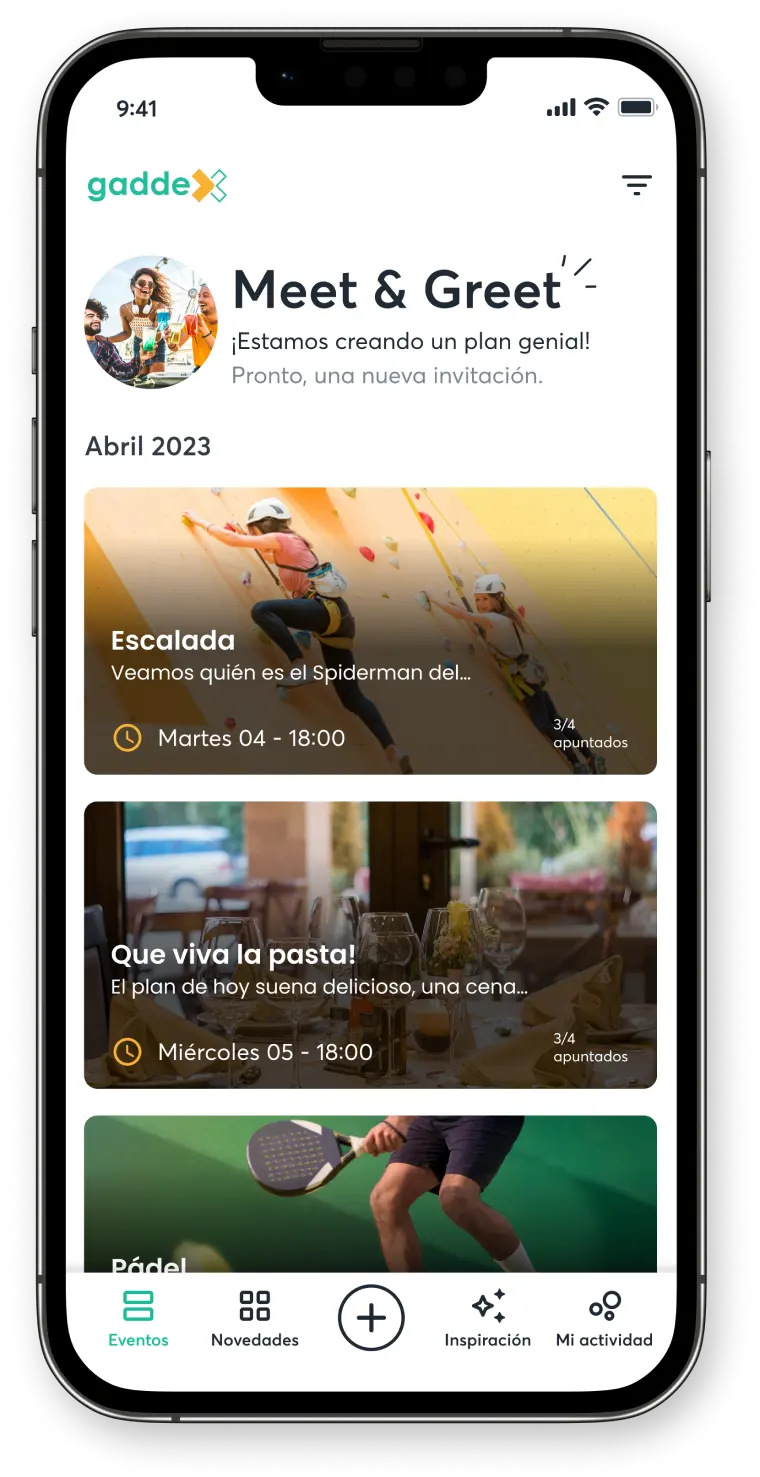The height and width of the screenshot is (1477, 760).
Task: Go to the Inspiración tab
Action: pyautogui.click(x=487, y=1319)
